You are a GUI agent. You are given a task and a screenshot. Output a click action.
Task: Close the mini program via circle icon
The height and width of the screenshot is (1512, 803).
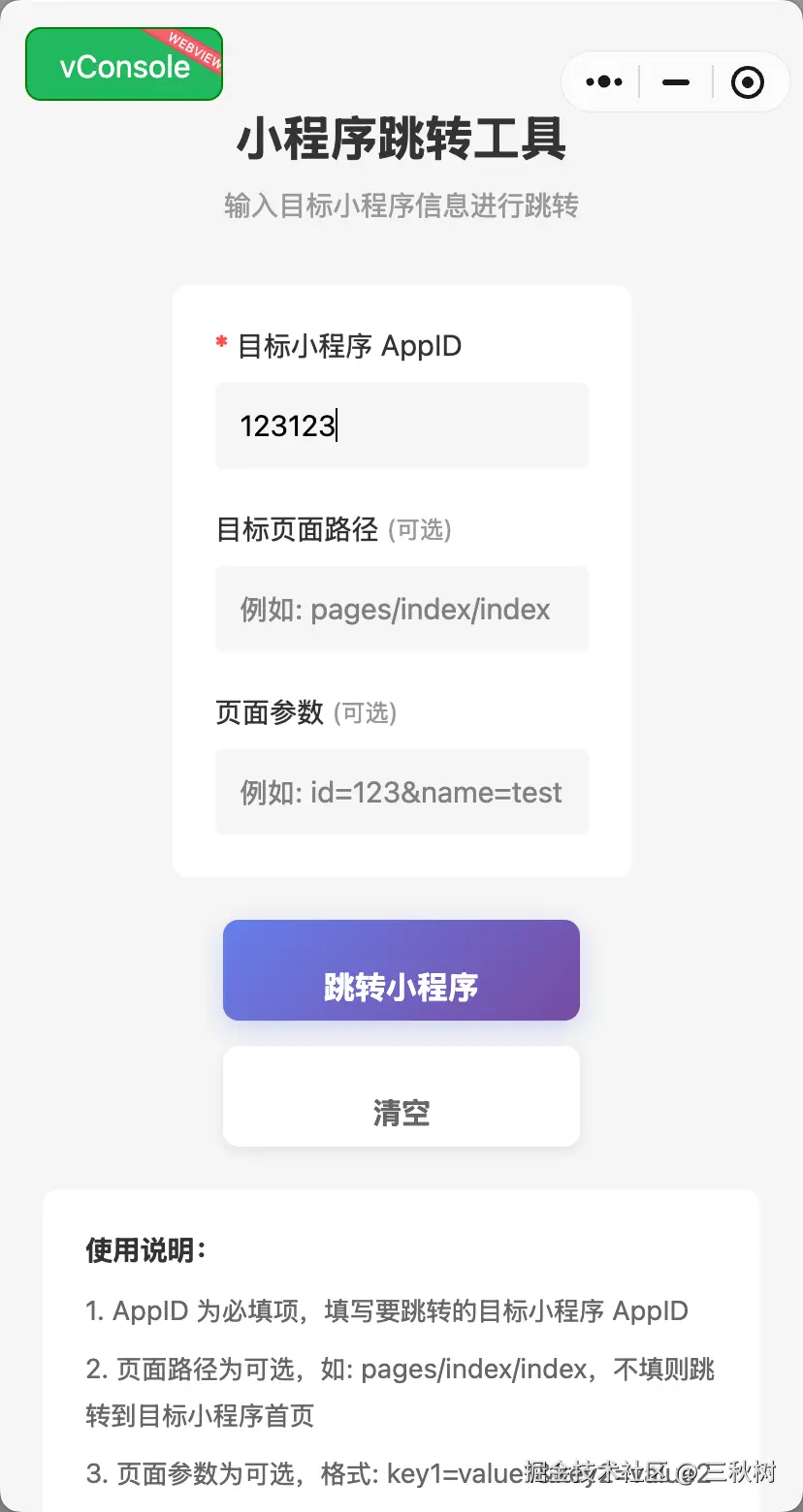pyautogui.click(x=747, y=82)
